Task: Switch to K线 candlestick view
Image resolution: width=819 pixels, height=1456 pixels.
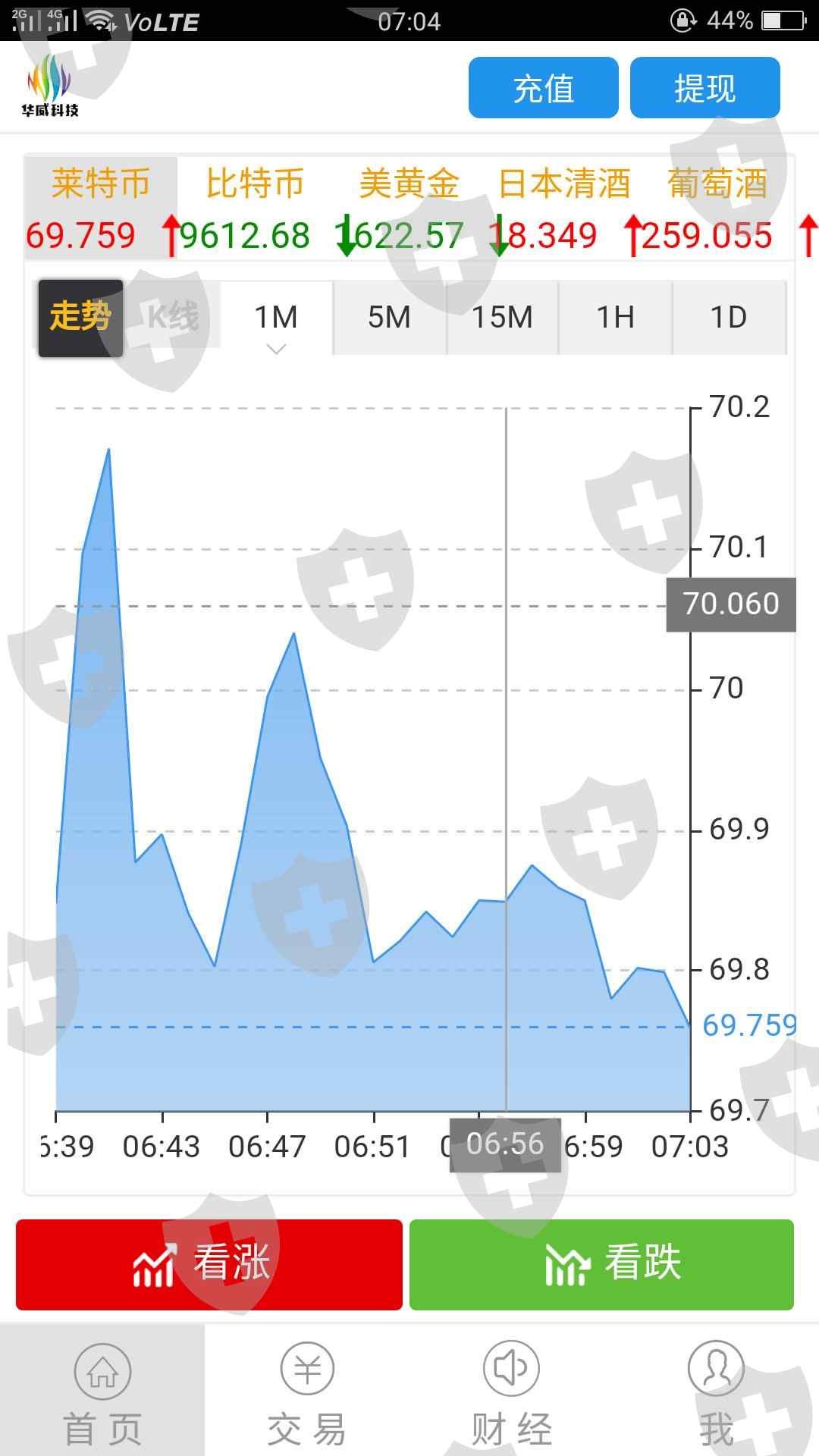Action: coord(173,317)
